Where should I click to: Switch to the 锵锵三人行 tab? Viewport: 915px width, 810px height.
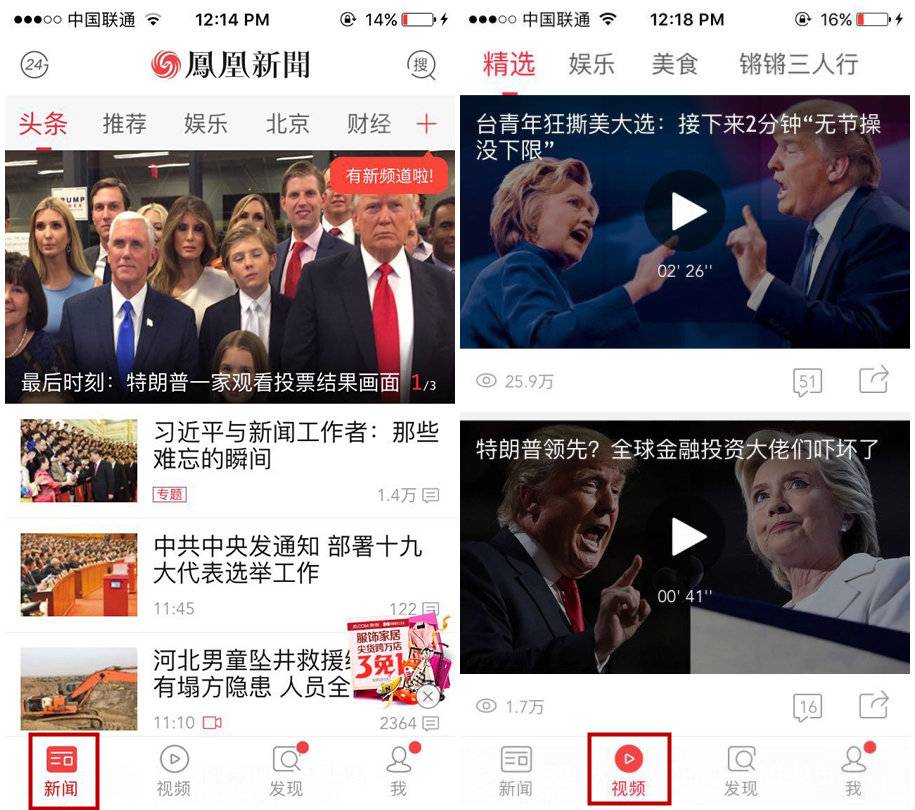(798, 64)
